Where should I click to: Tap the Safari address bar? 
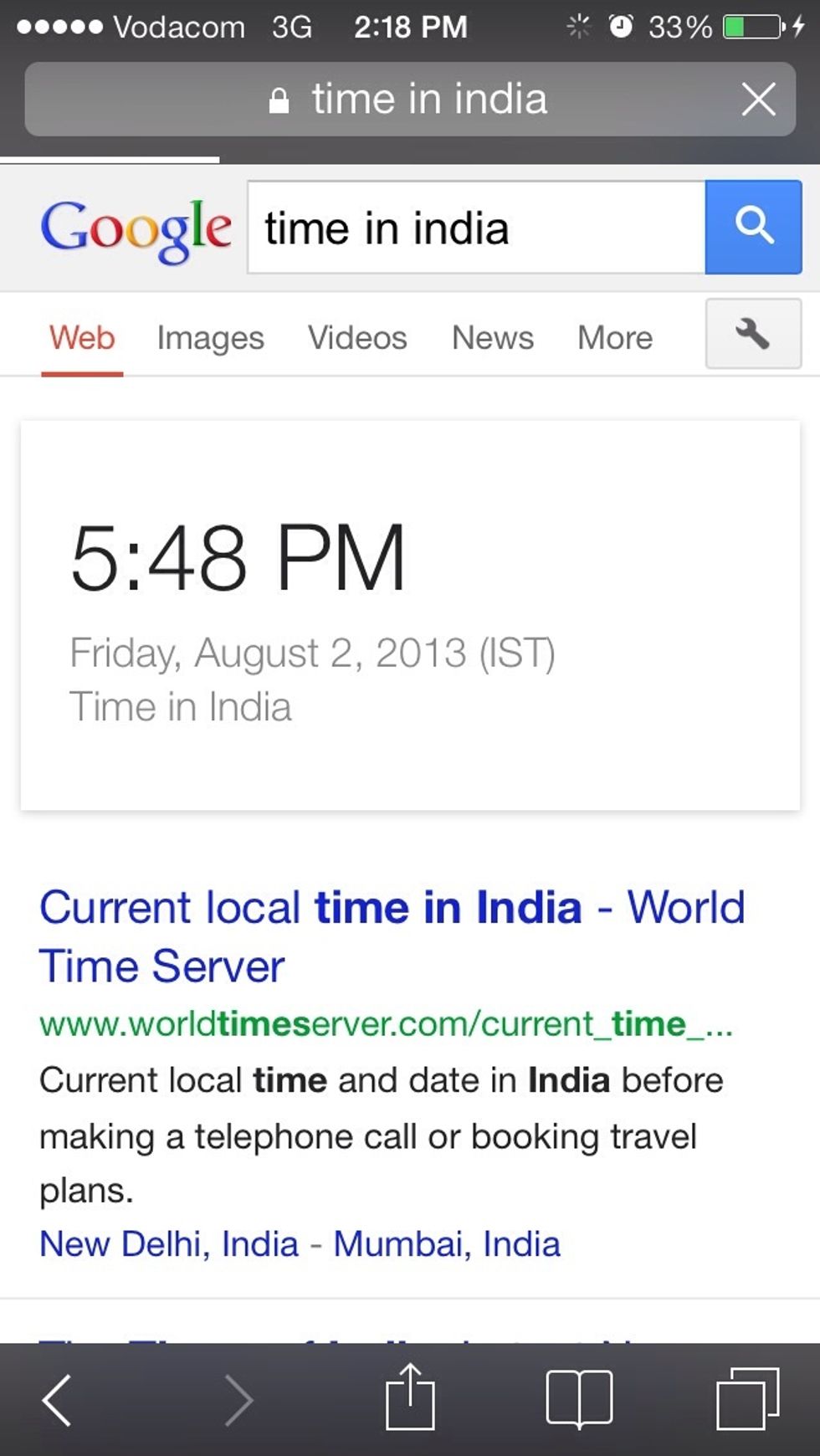410,100
